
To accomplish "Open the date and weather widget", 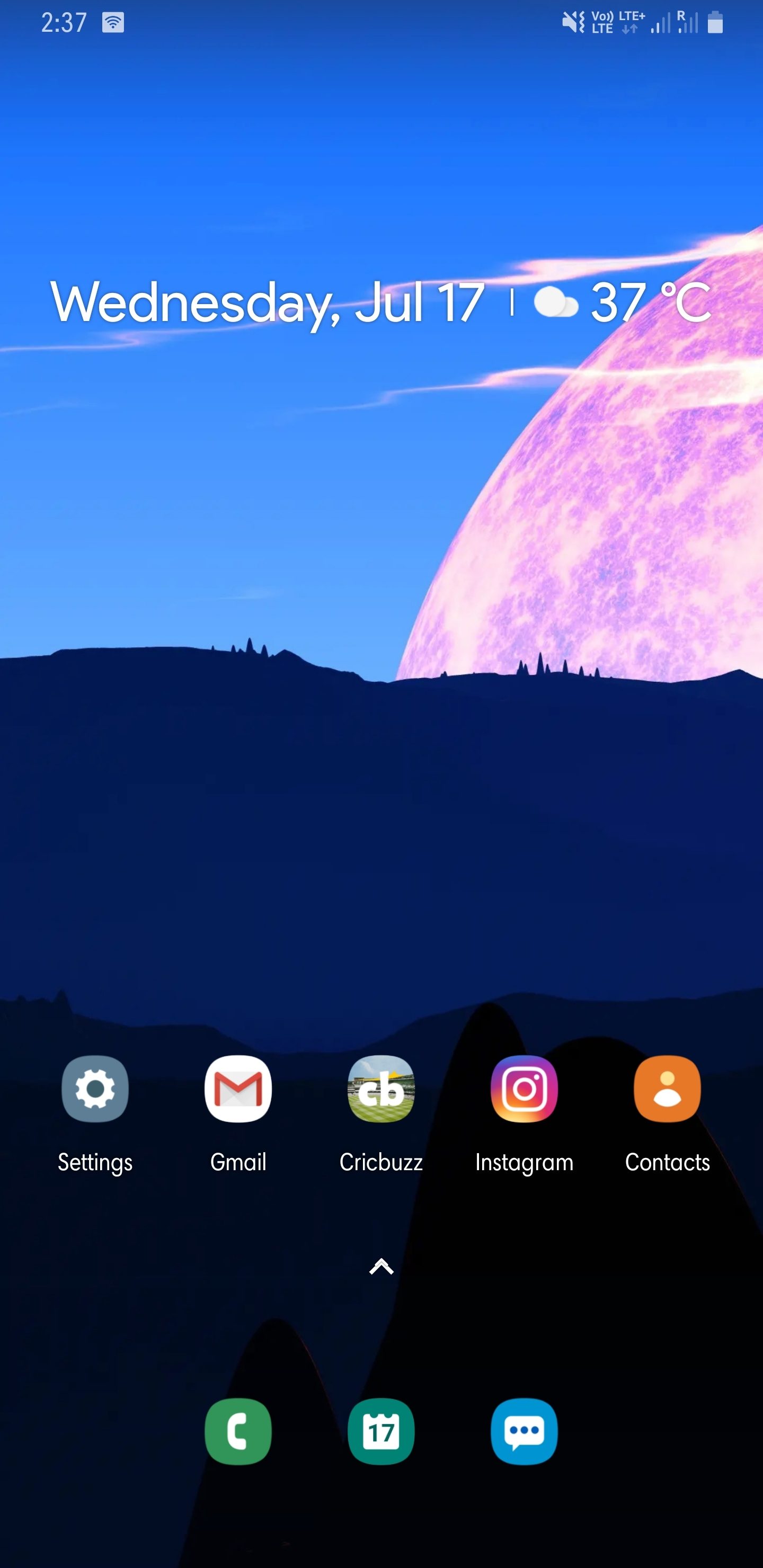I will point(381,302).
